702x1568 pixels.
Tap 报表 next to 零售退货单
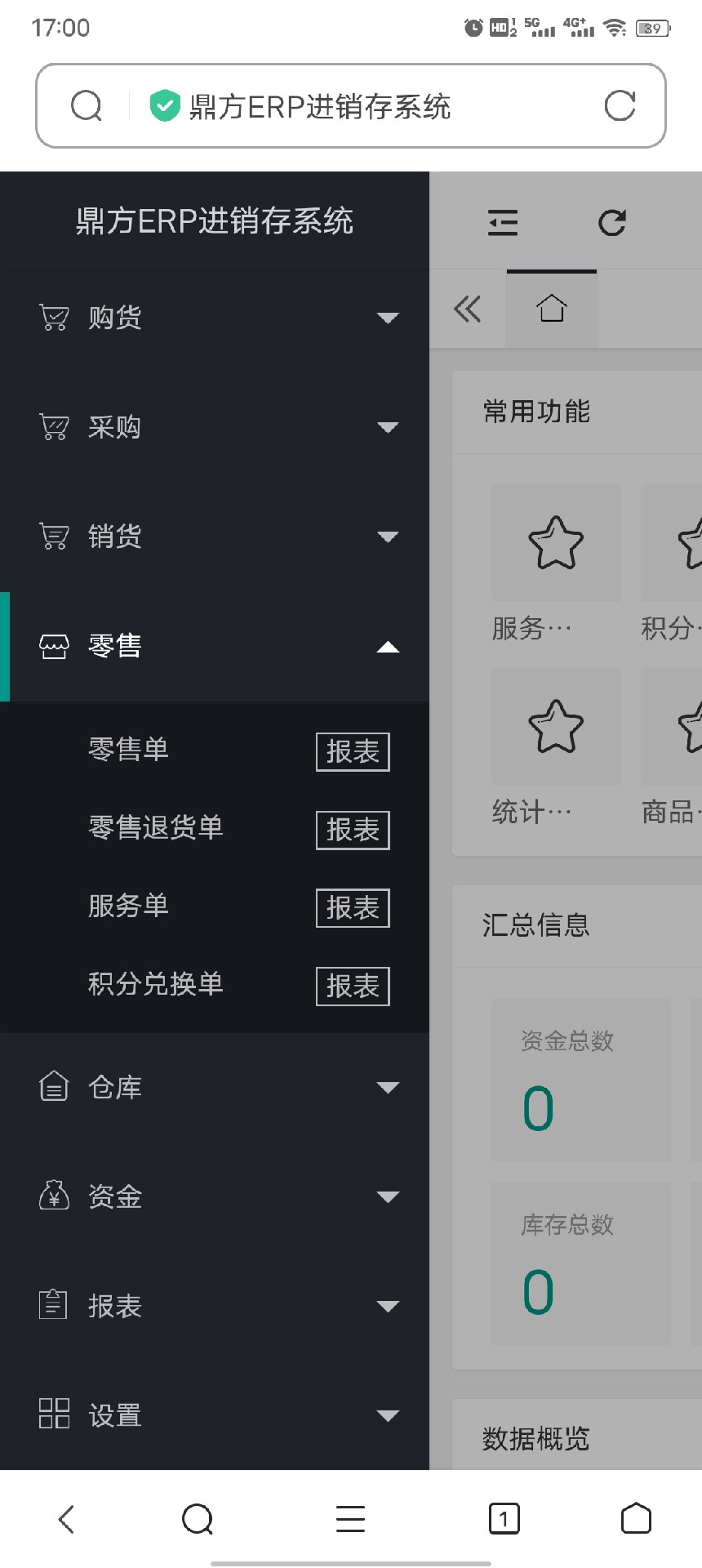[x=353, y=830]
